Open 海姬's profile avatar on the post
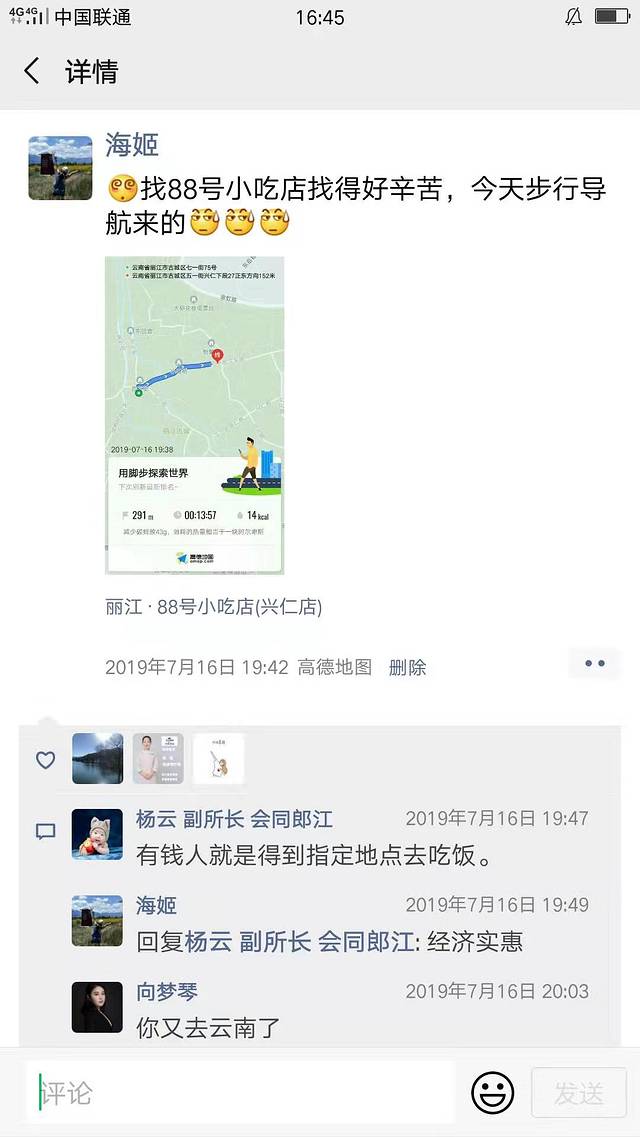 (60, 168)
